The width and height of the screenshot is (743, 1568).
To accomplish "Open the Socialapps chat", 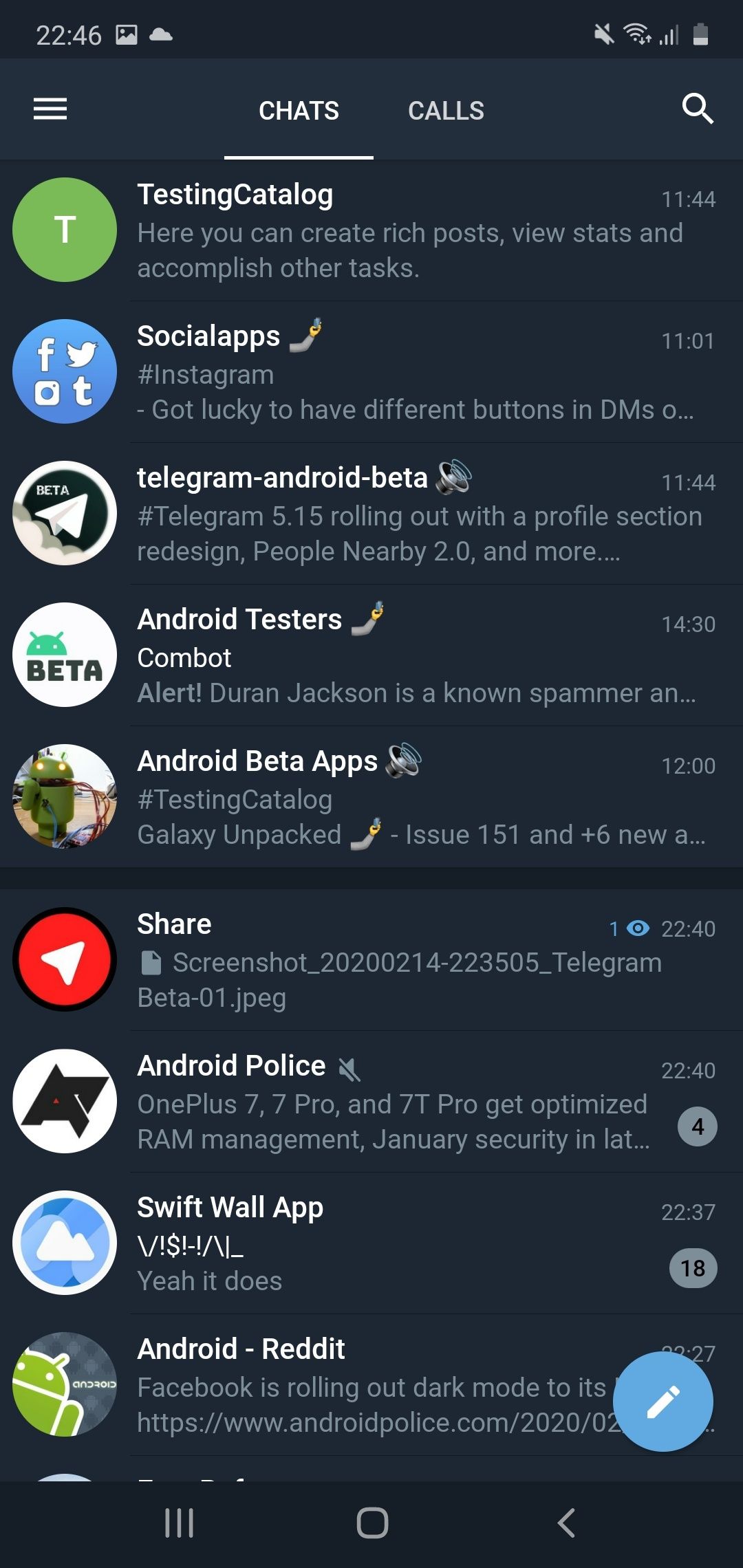I will click(371, 371).
